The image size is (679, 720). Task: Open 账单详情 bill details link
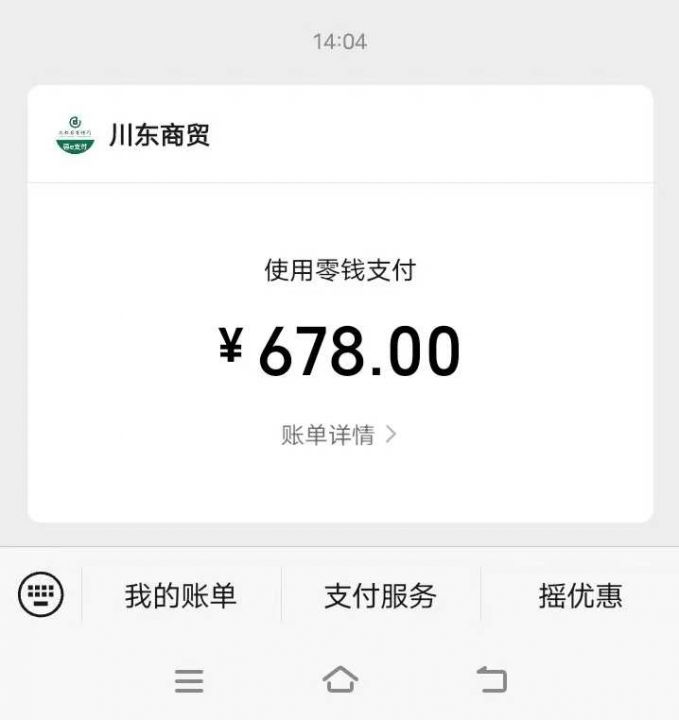coord(339,435)
